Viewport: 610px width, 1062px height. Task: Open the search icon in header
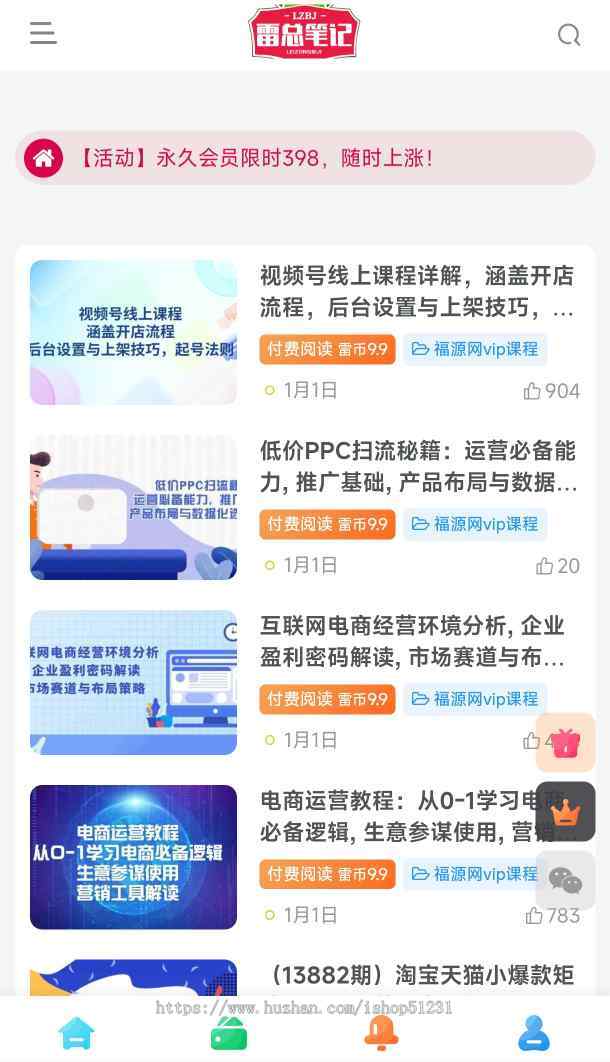pos(569,35)
